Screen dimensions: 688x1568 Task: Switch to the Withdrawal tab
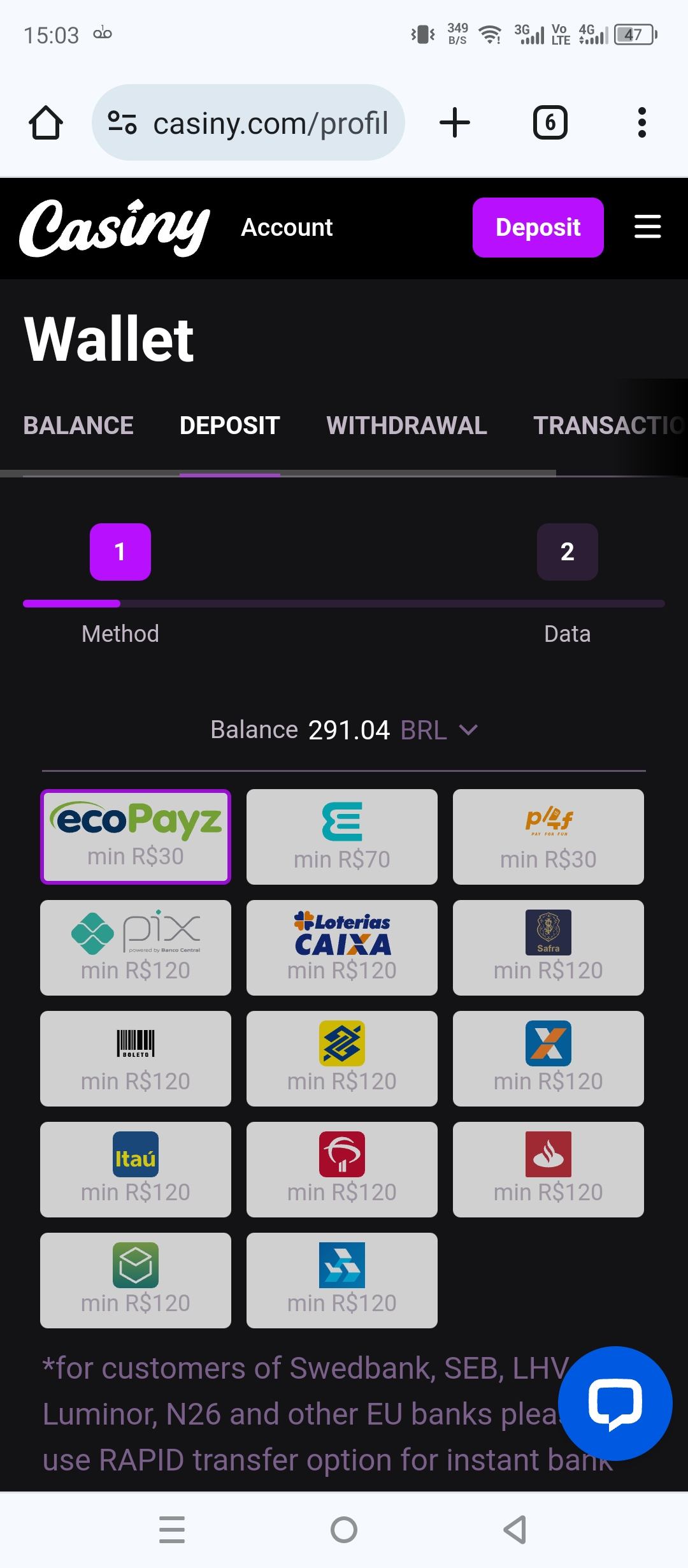[x=406, y=426]
